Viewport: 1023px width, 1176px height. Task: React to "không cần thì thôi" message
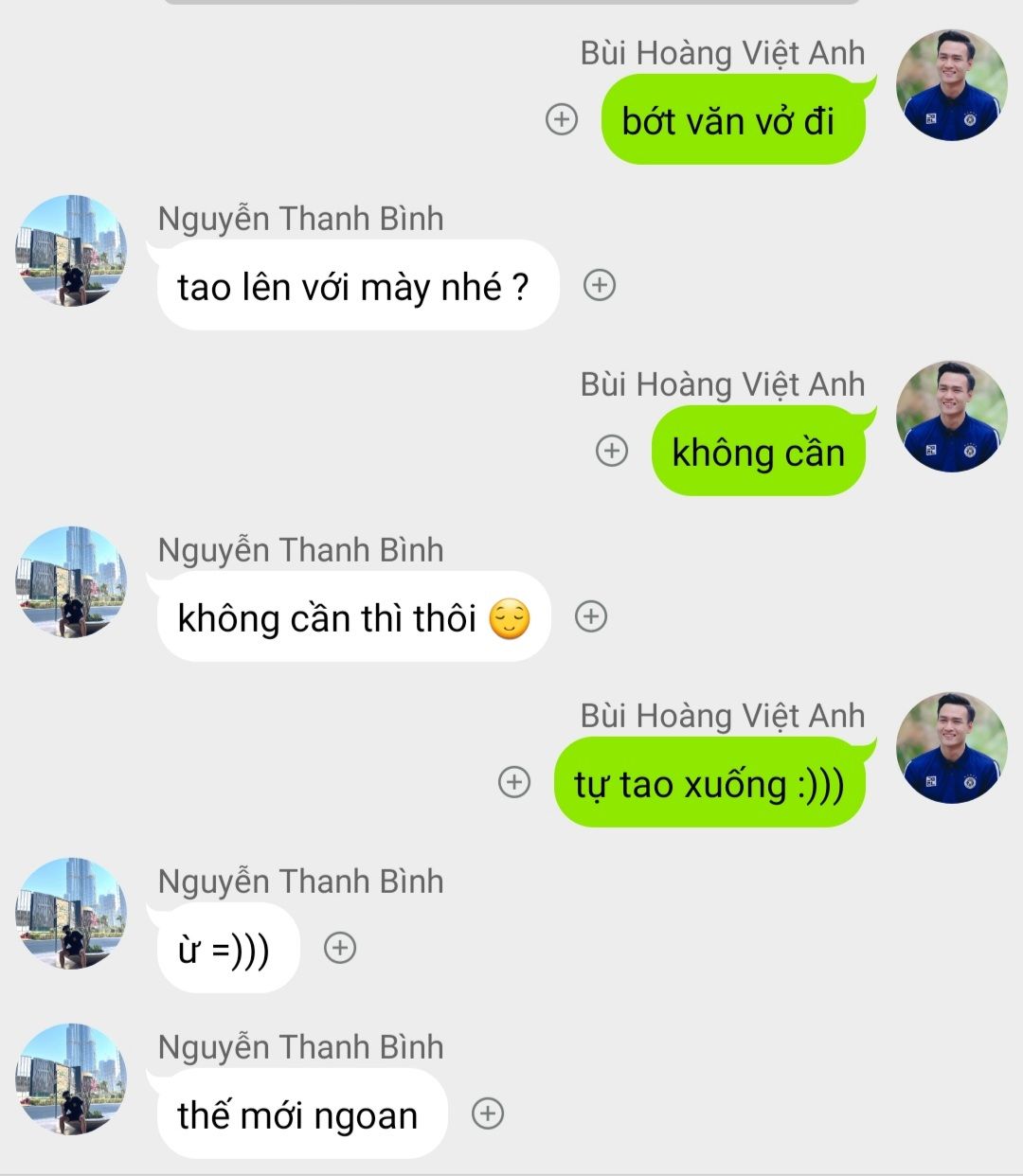click(x=591, y=616)
